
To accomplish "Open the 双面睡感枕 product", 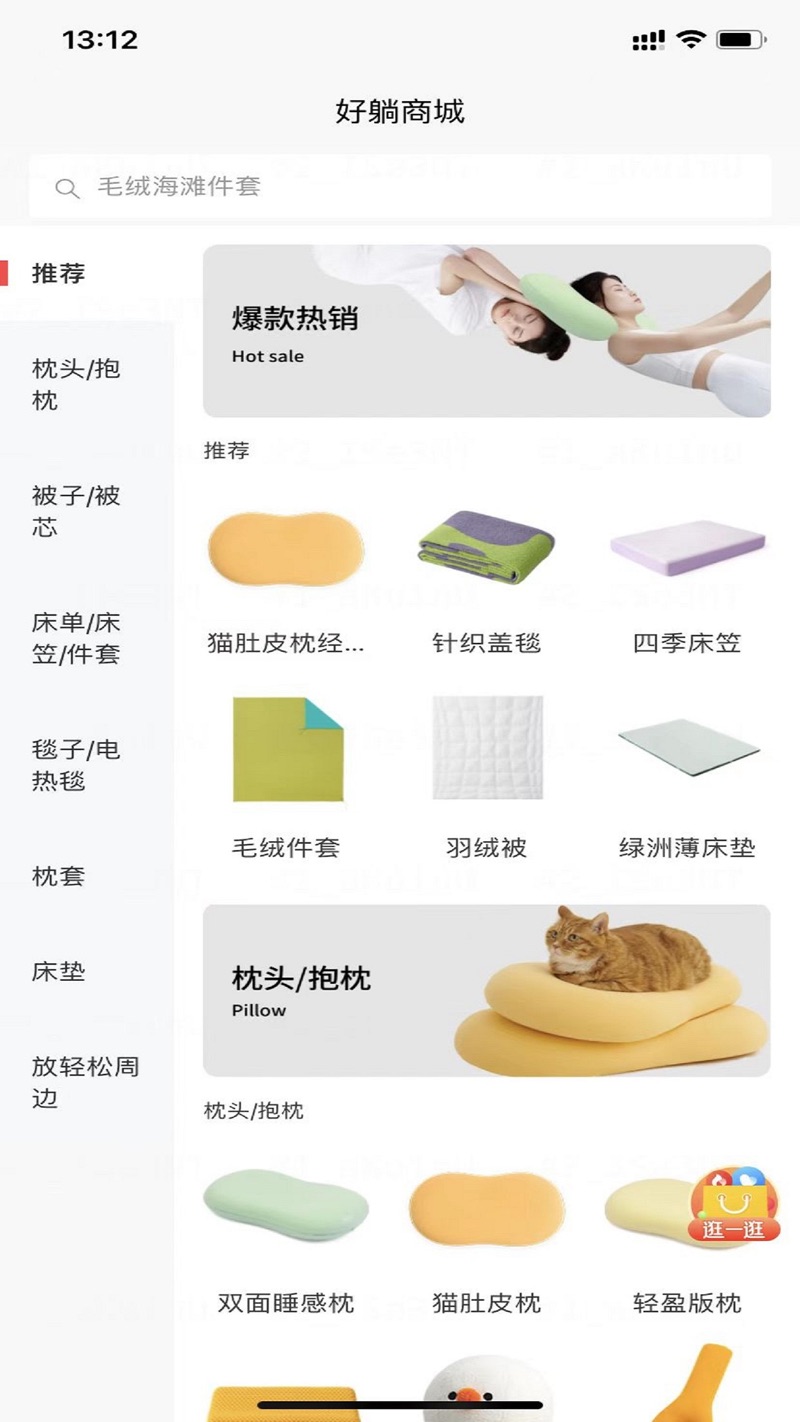I will click(x=286, y=1235).
